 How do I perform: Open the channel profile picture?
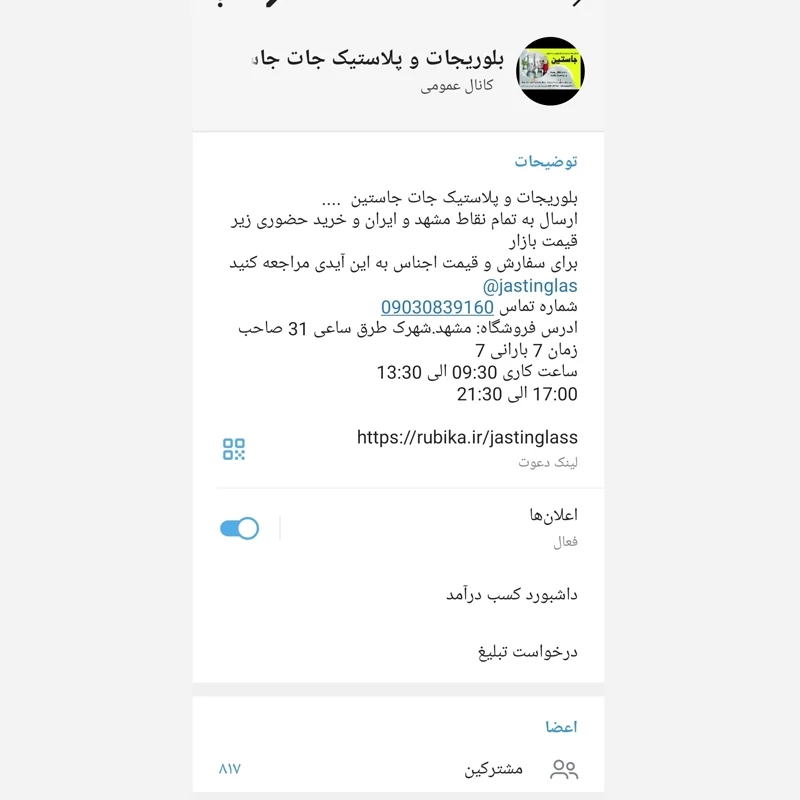point(550,71)
